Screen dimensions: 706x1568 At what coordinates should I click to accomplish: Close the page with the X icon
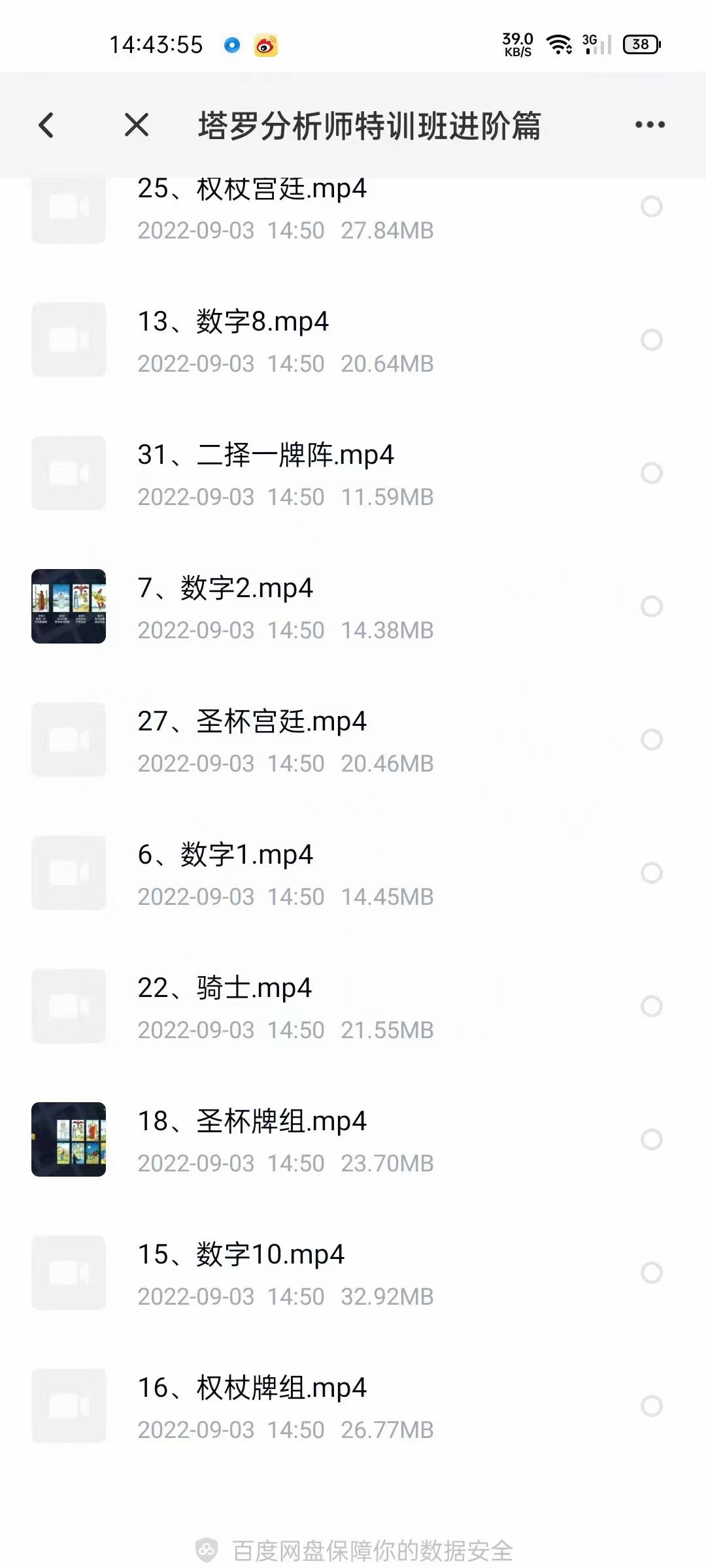137,125
